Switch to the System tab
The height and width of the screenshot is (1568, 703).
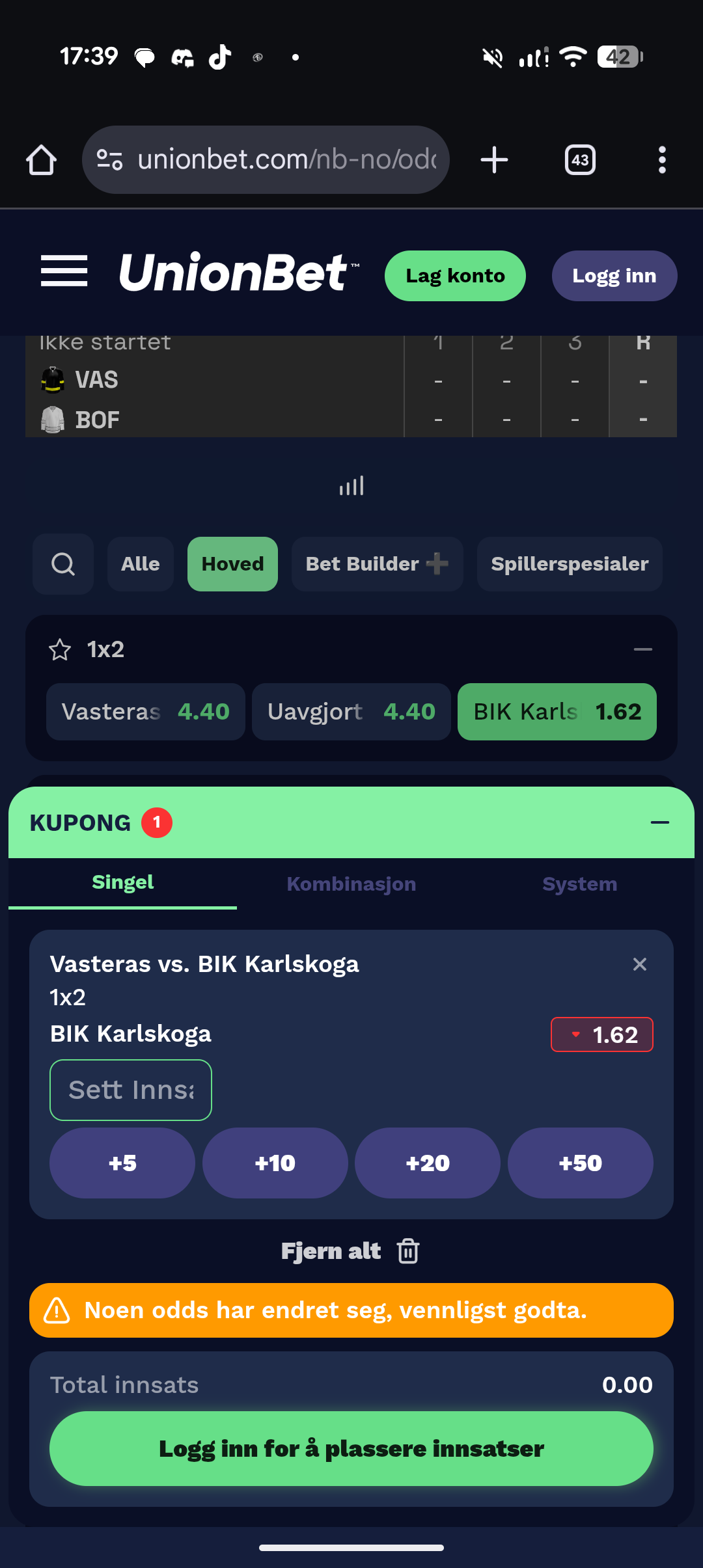click(x=579, y=884)
